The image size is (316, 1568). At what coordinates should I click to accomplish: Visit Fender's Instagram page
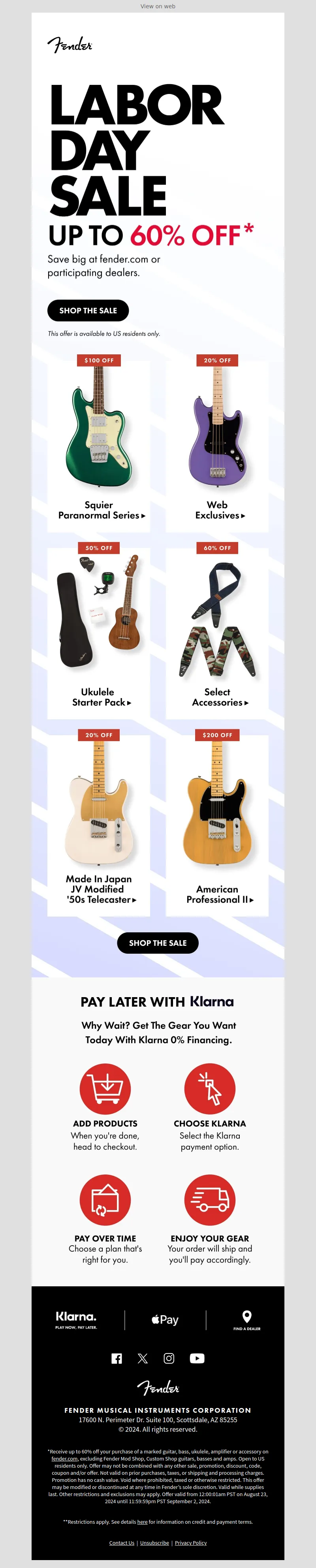click(x=169, y=1358)
